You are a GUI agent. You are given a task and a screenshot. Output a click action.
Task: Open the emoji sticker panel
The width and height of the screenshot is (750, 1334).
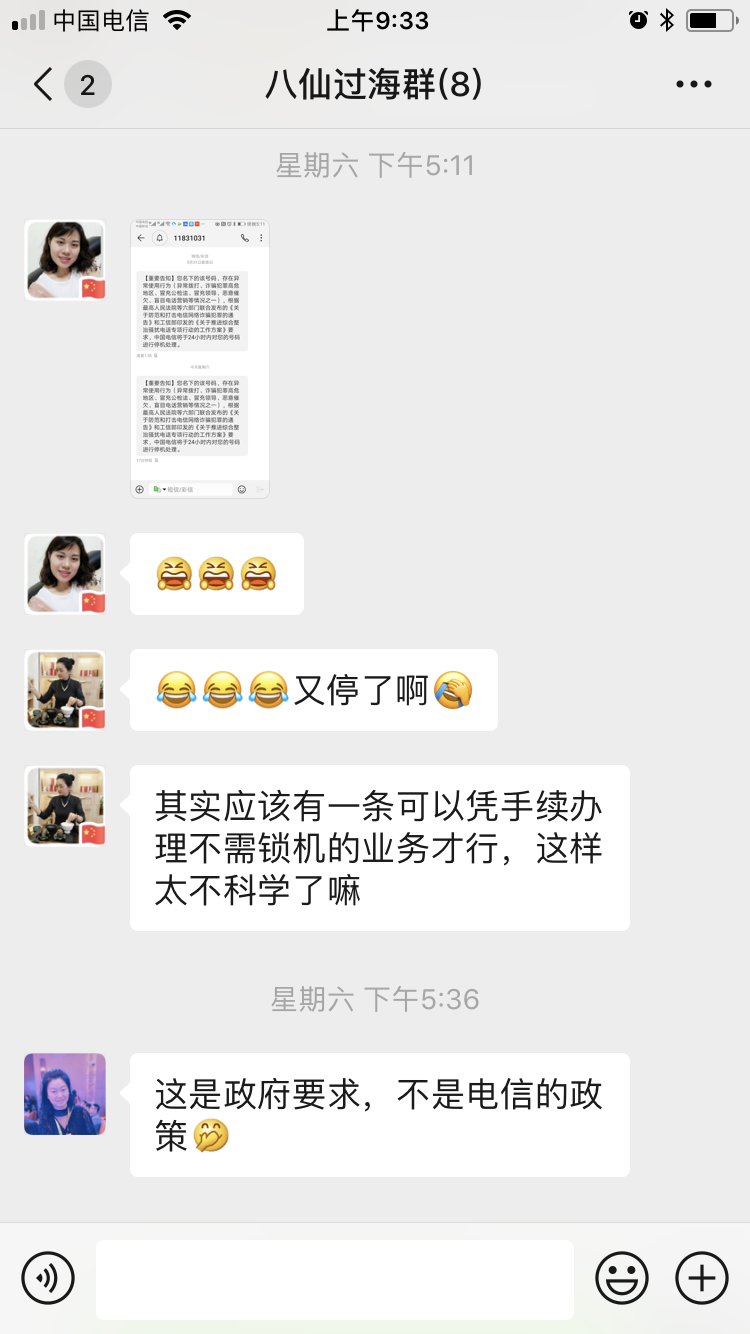coord(621,1277)
